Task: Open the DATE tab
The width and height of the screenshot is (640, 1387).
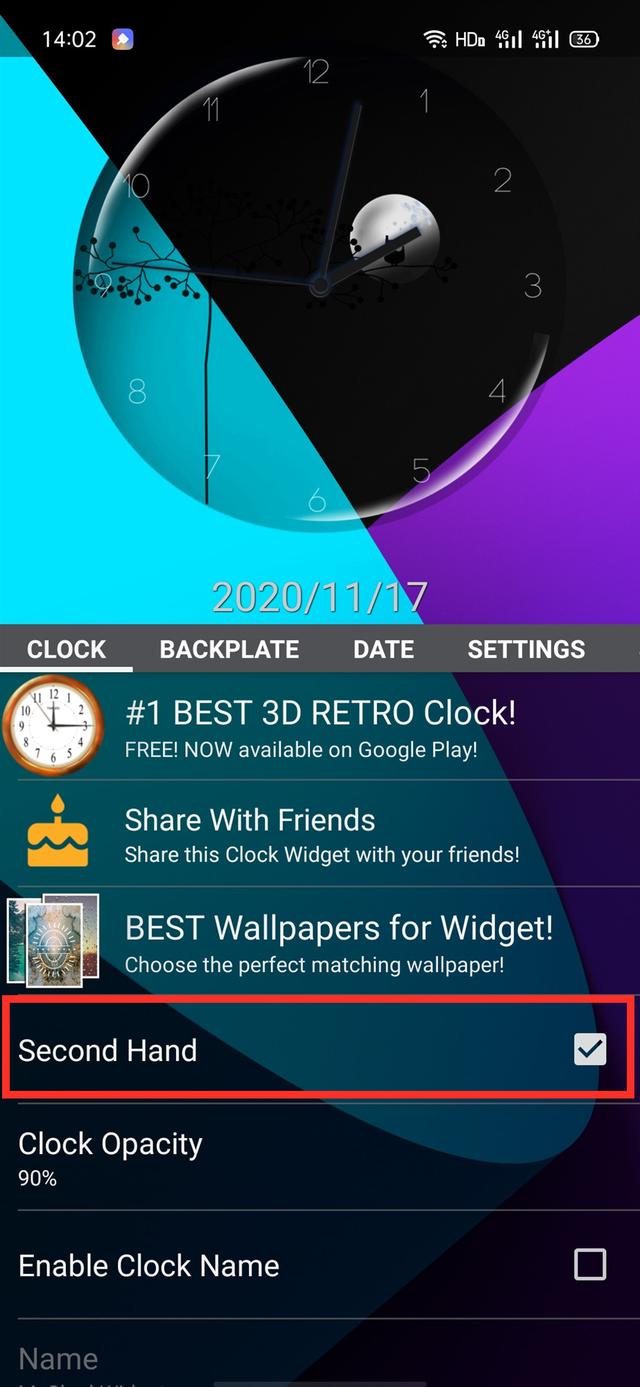Action: [383, 649]
